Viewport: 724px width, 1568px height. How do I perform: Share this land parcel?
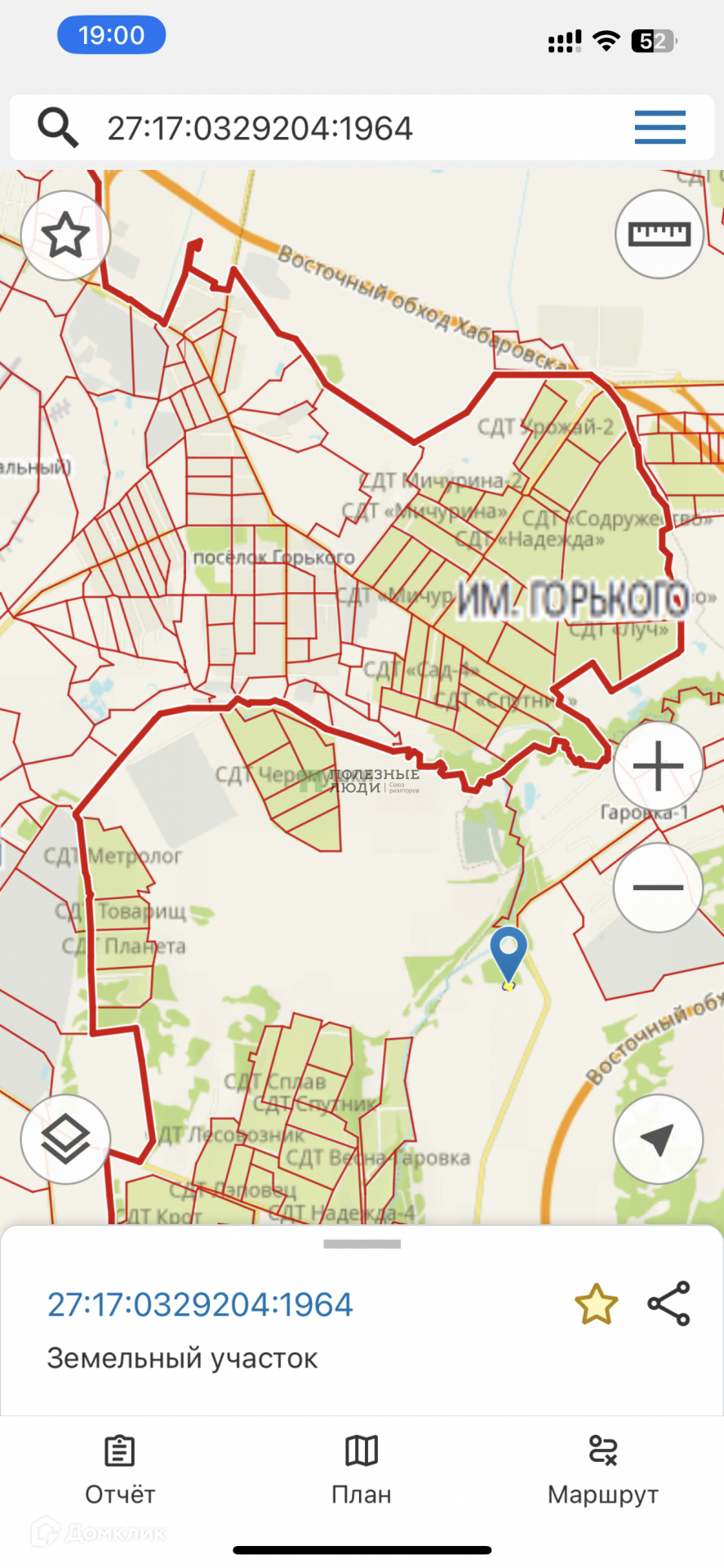[x=669, y=1303]
